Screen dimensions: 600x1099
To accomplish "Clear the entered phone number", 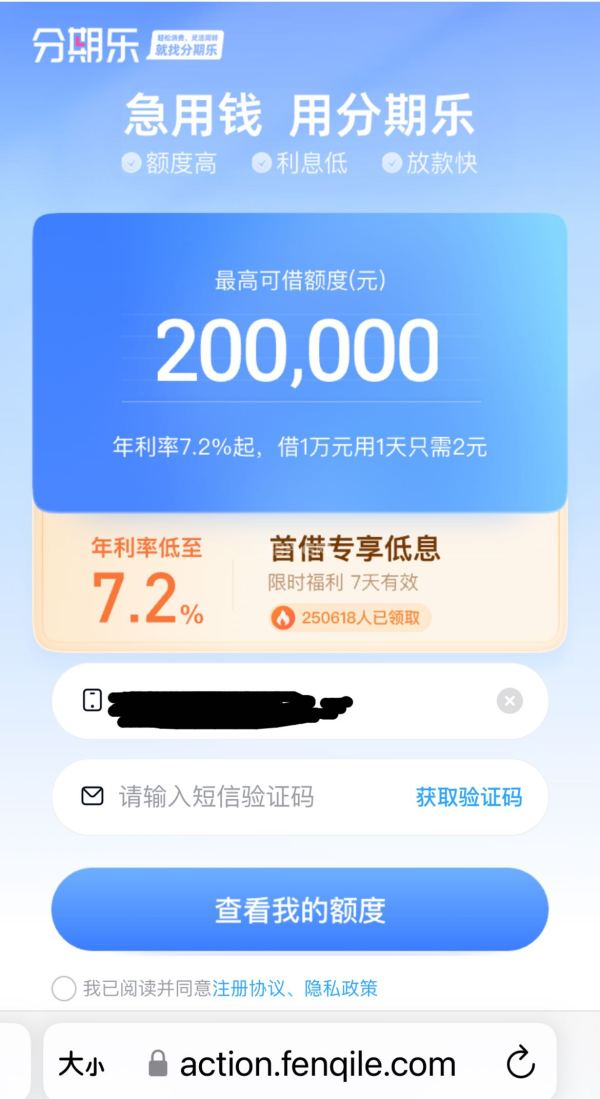I will [x=510, y=701].
